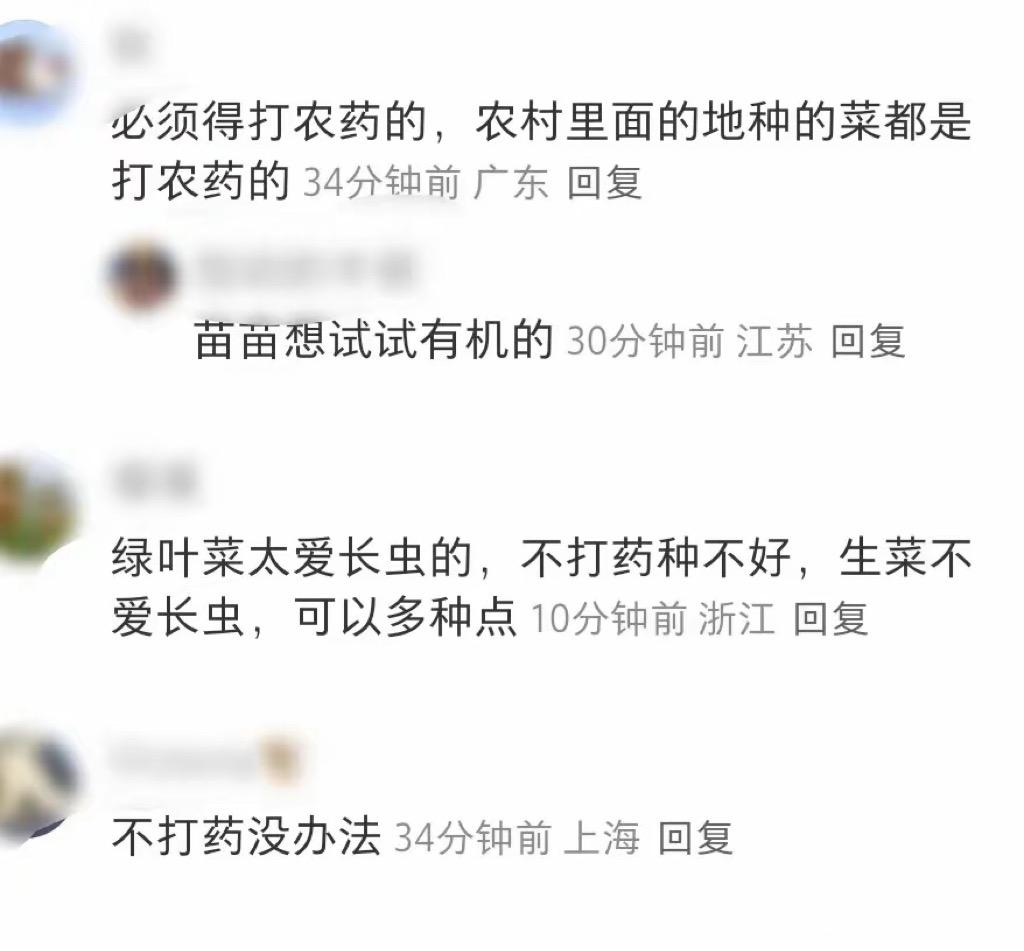The image size is (1024, 951).
Task: Reply to the Jiangsu comment about organic
Action: [x=867, y=342]
